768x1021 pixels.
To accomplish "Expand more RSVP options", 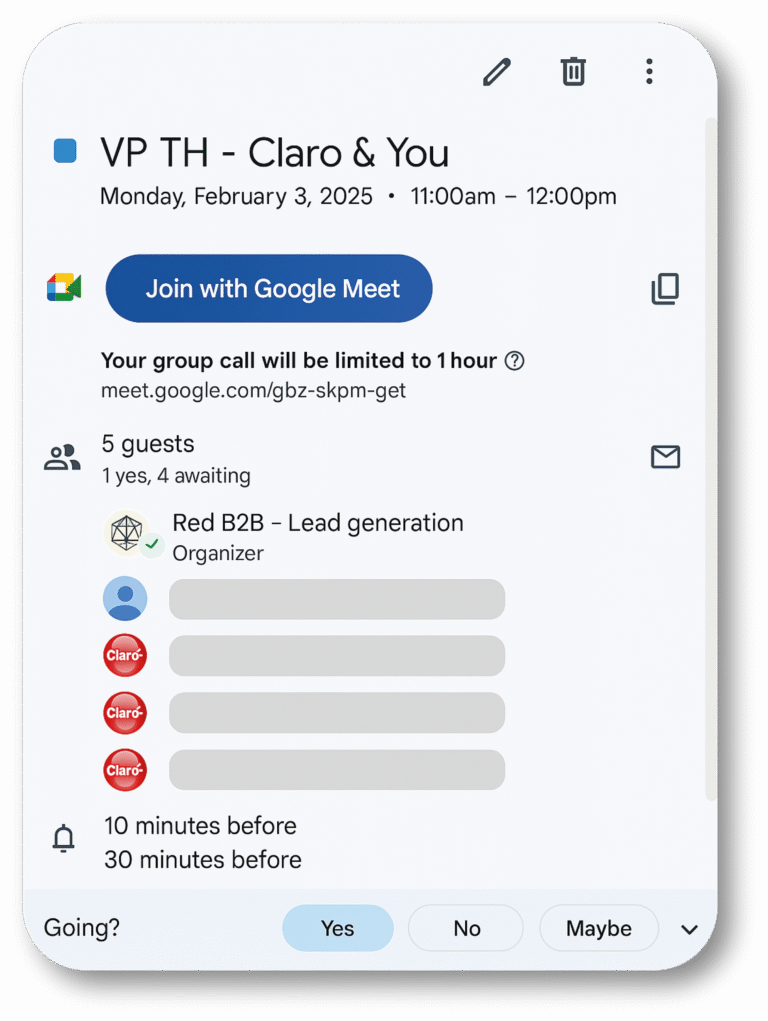I will point(689,929).
